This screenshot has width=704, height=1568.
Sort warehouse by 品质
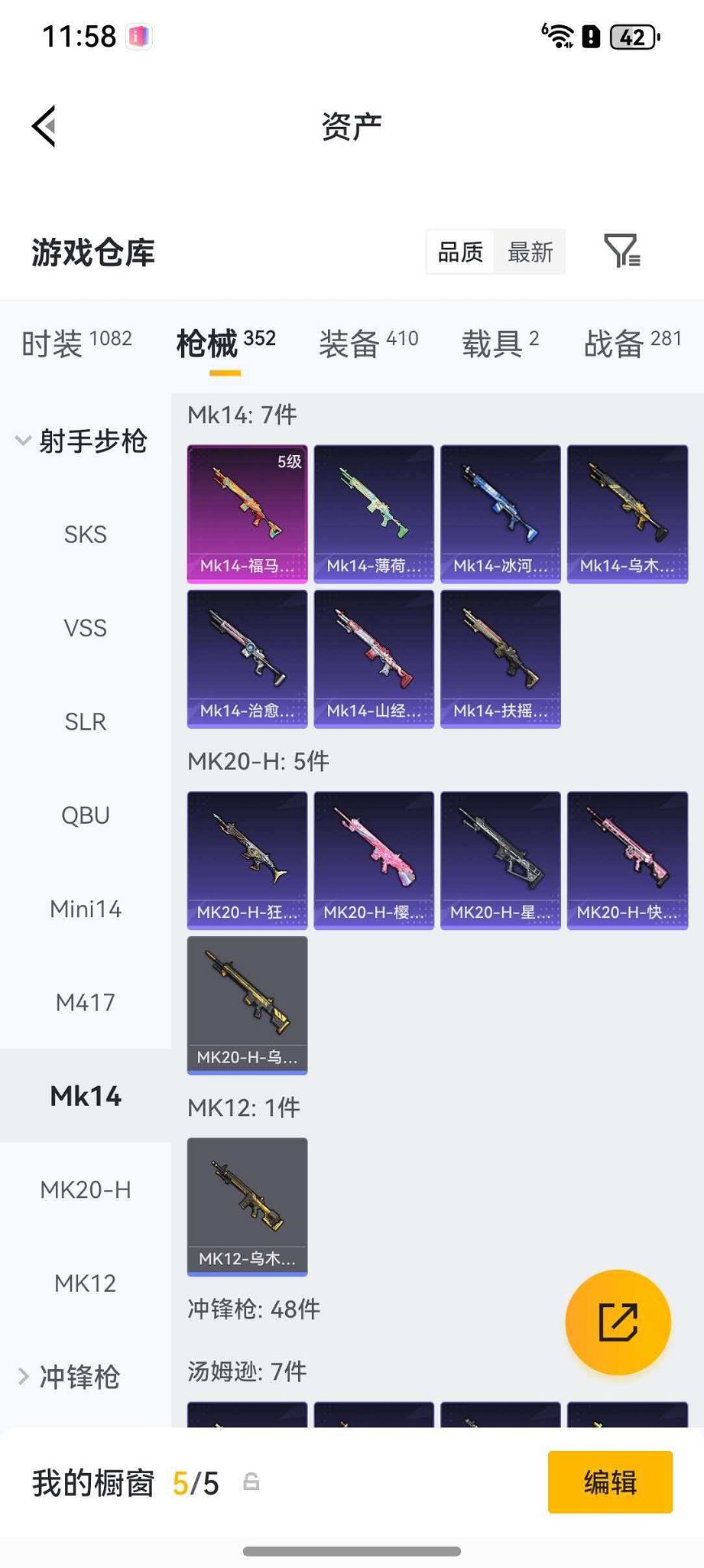(x=460, y=252)
